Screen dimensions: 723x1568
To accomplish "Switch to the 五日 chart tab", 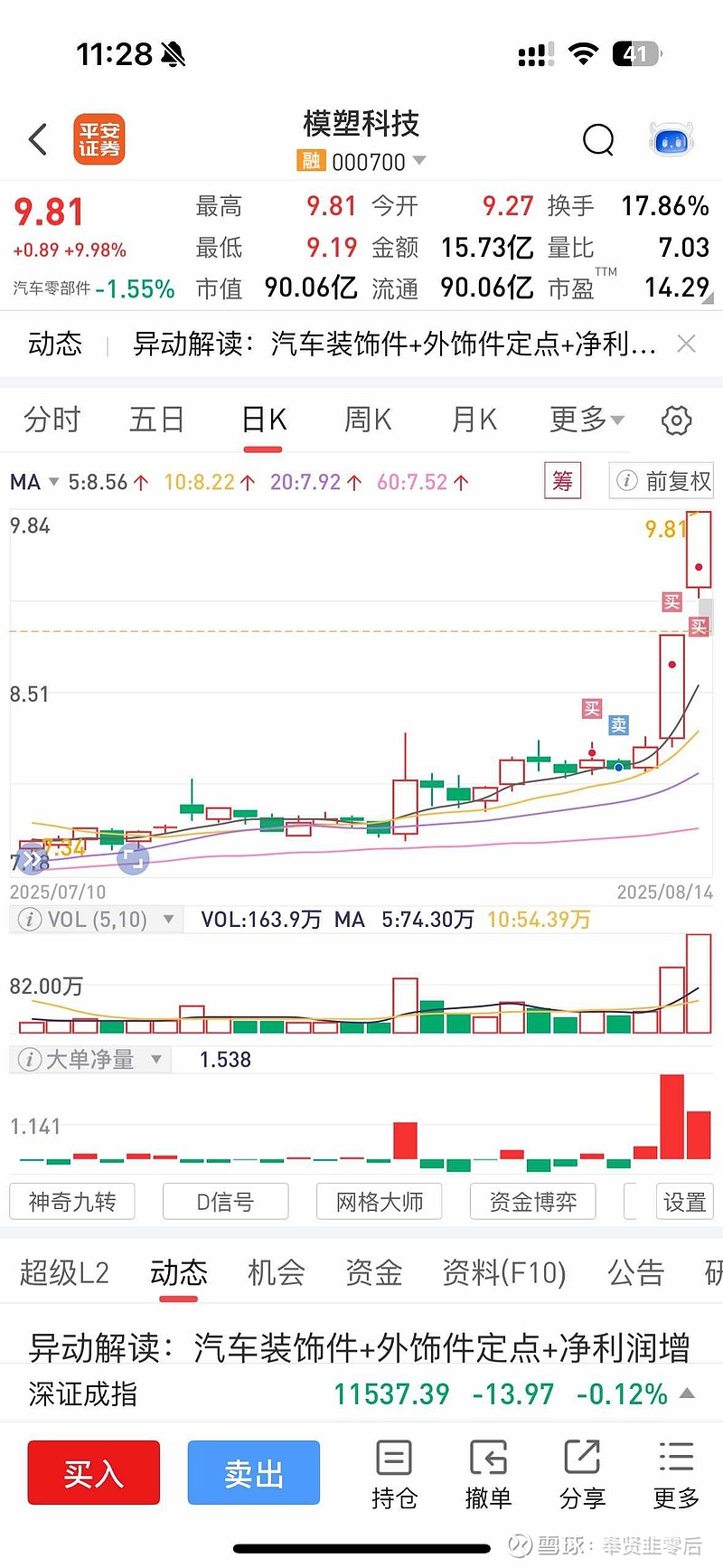I will [x=157, y=420].
